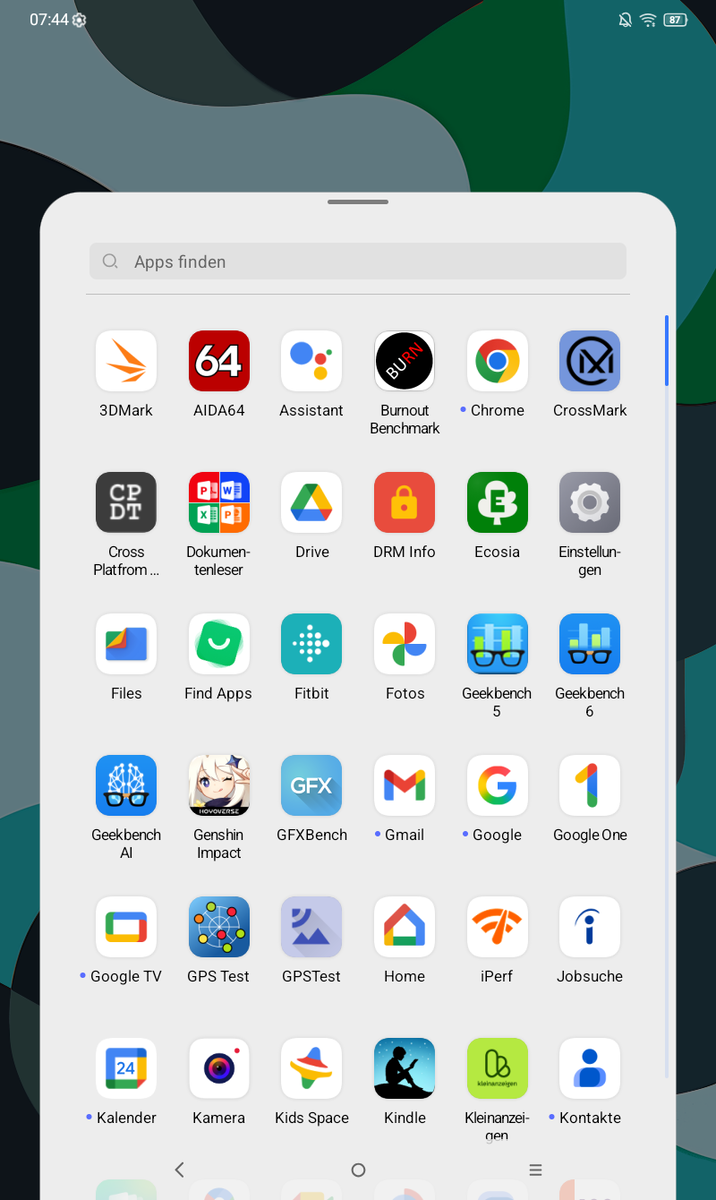Screen dimensions: 716x1200
Task: Launch AIDA64
Action: coord(219,361)
